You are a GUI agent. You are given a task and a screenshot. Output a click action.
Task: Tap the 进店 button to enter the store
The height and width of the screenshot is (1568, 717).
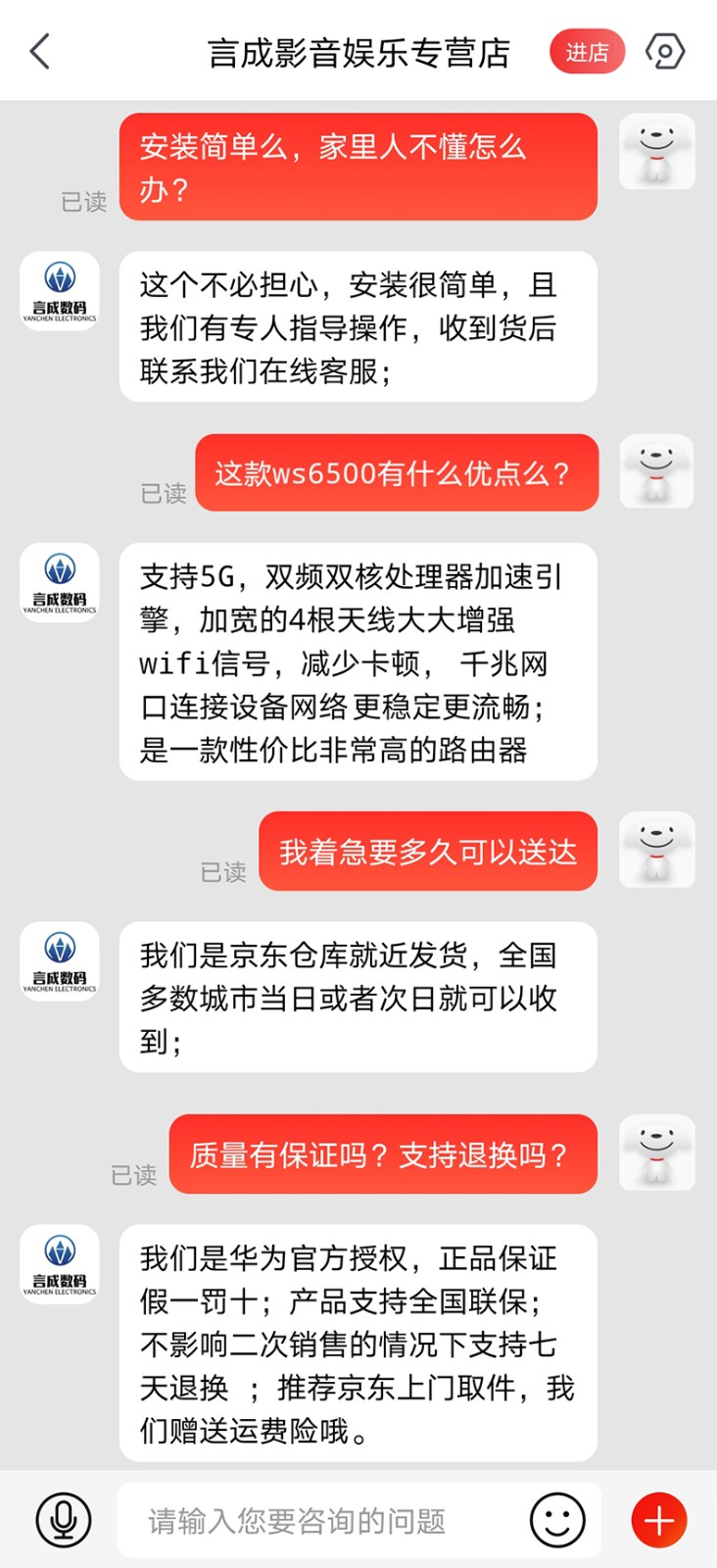pos(587,52)
